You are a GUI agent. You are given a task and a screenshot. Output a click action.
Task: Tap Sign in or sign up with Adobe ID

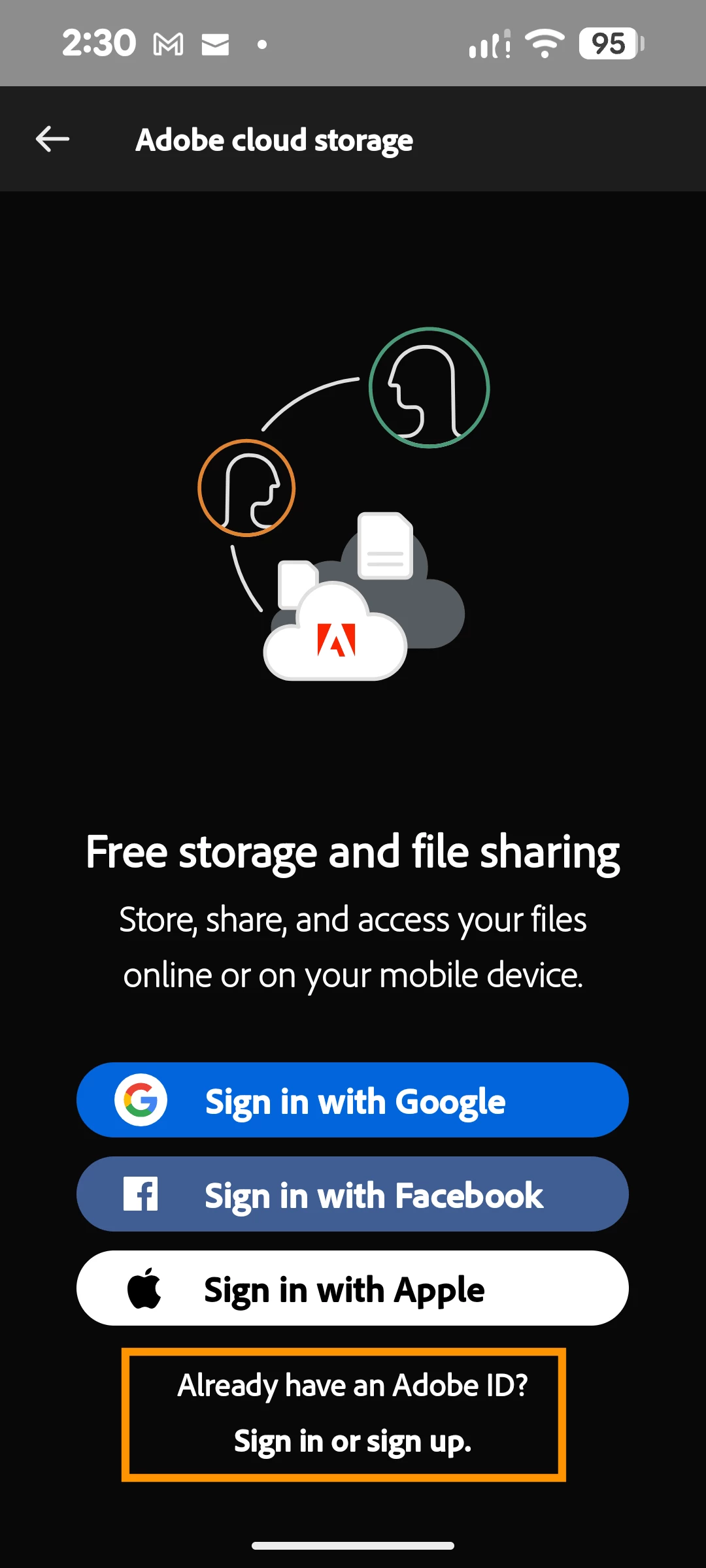[352, 1441]
